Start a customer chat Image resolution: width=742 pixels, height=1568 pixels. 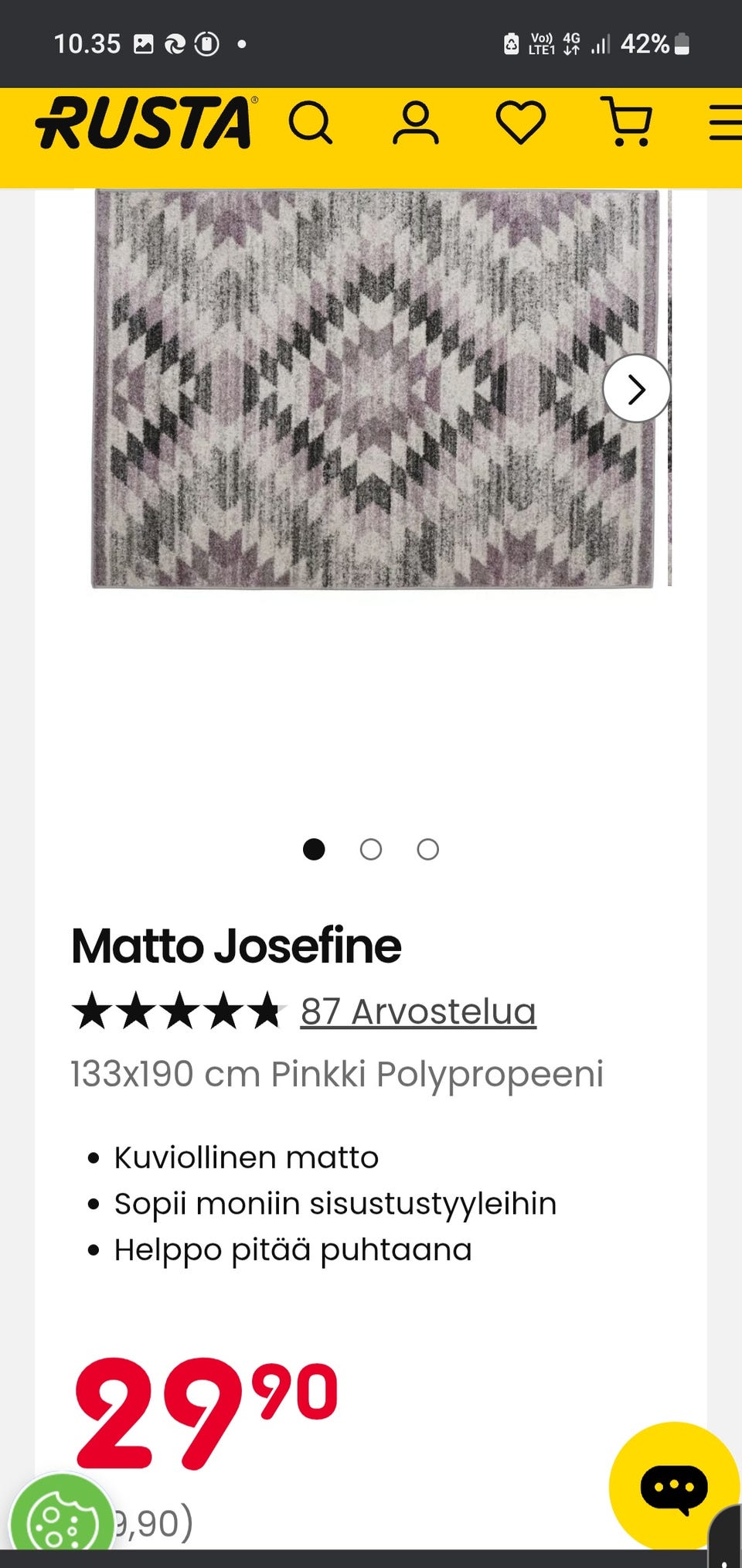[x=673, y=1485]
